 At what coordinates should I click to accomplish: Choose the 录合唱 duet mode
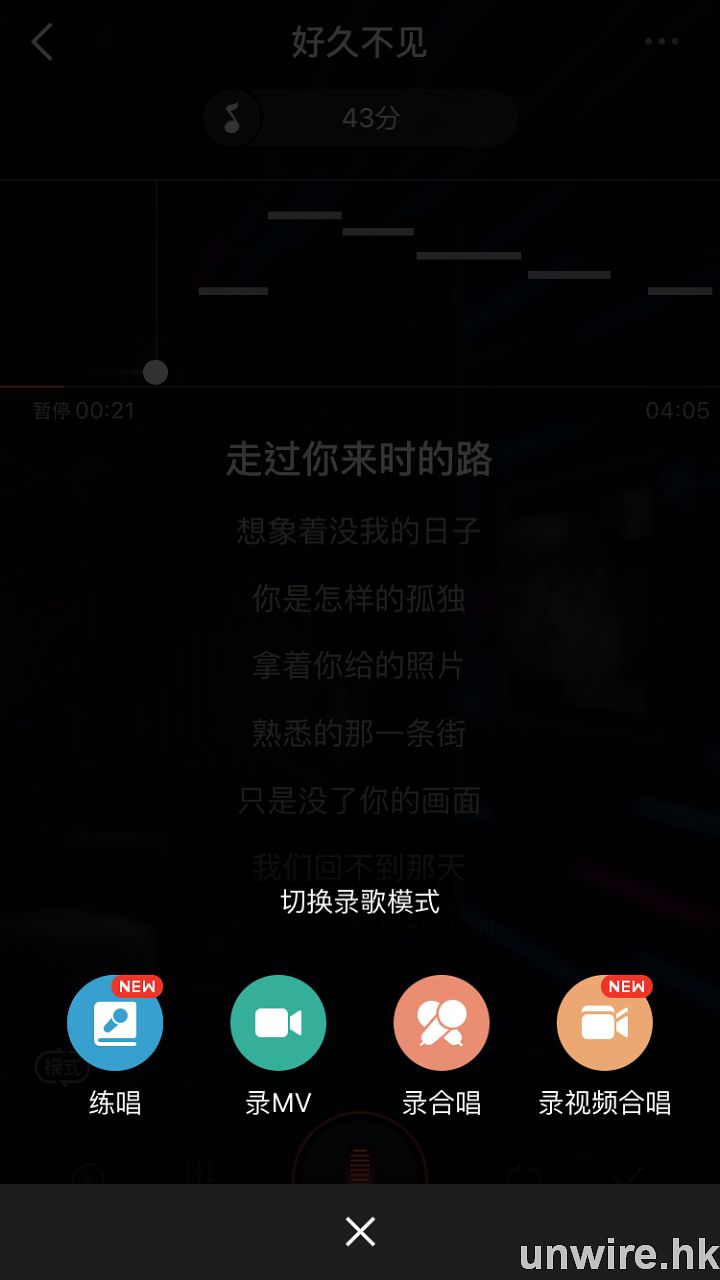441,1023
